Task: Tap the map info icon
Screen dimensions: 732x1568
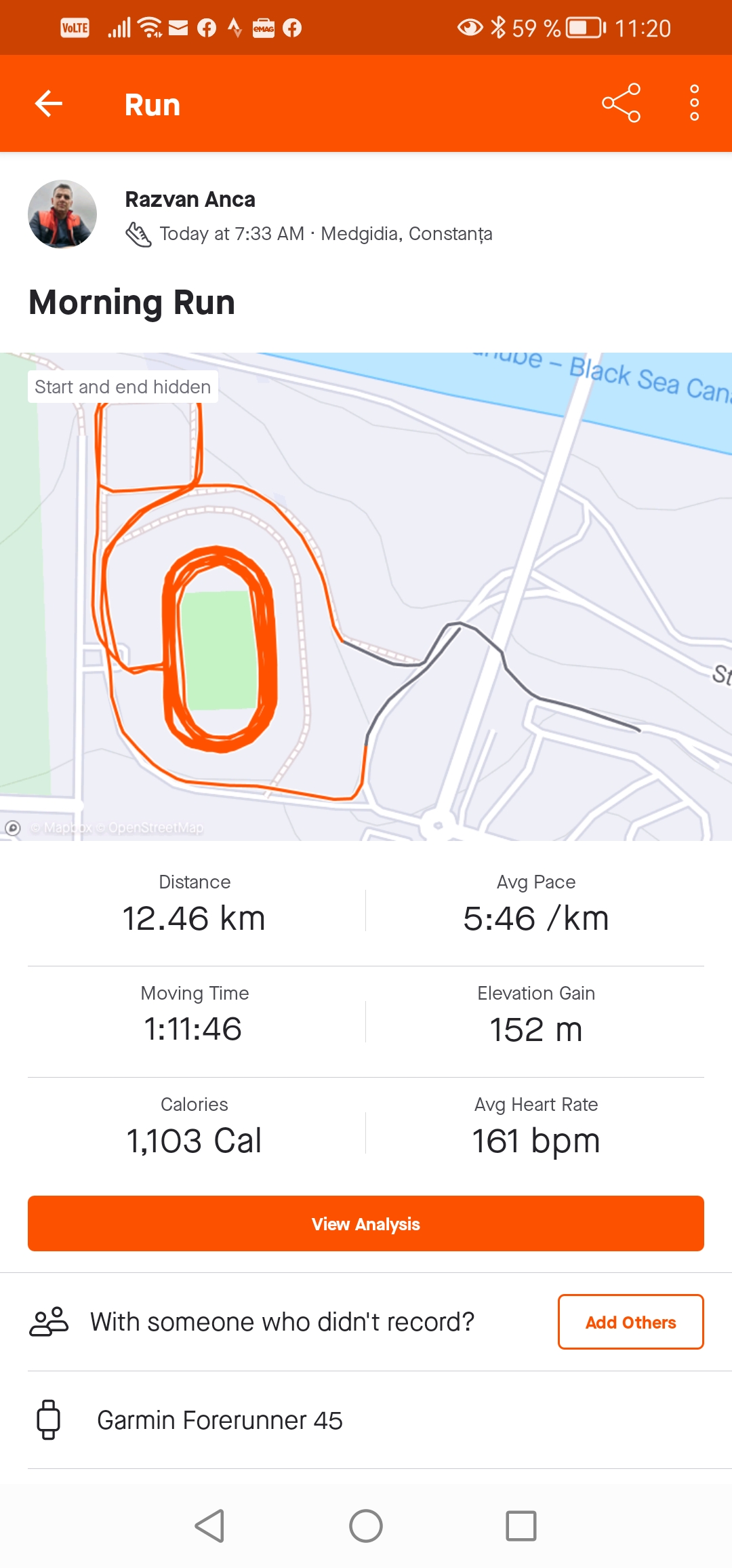Action: [x=13, y=827]
